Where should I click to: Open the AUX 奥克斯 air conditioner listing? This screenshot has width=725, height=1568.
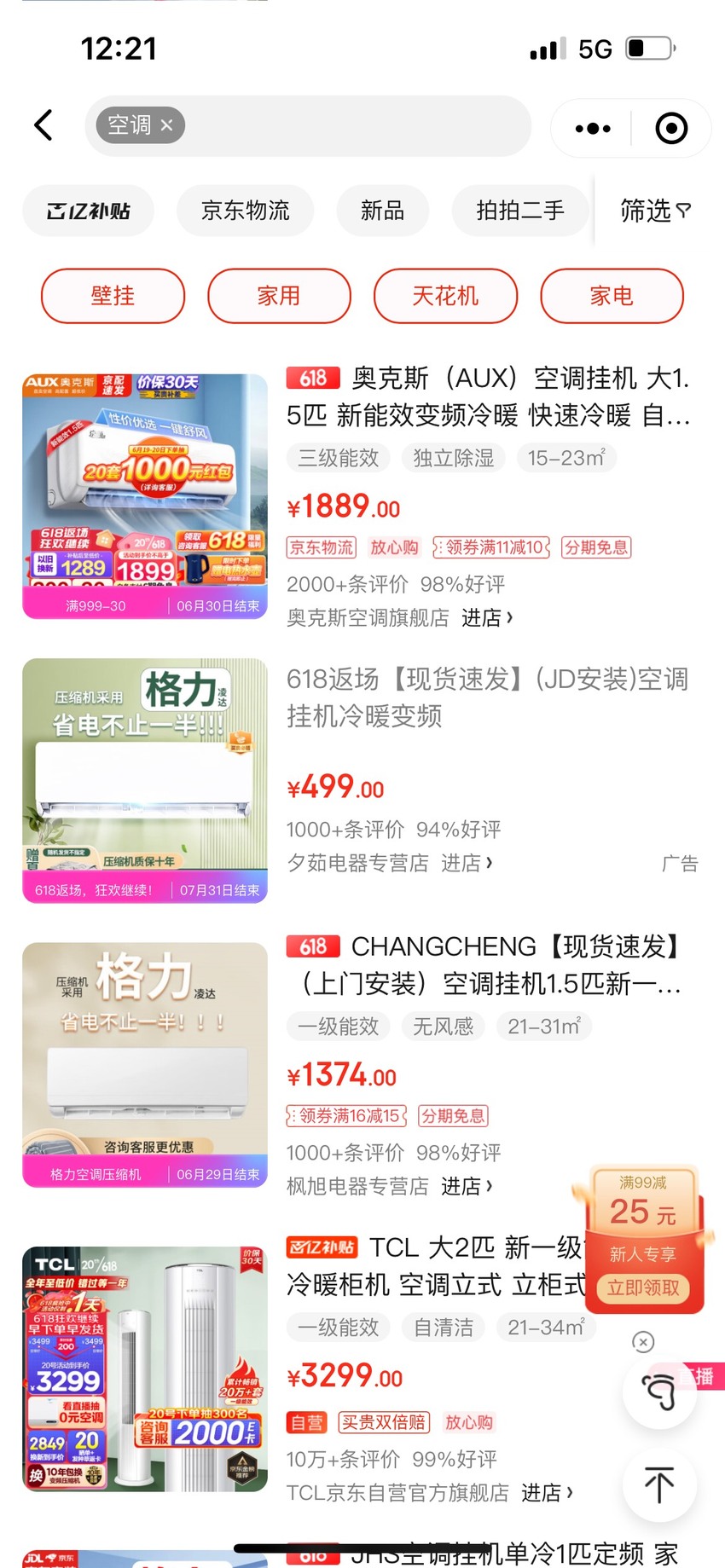click(x=488, y=396)
